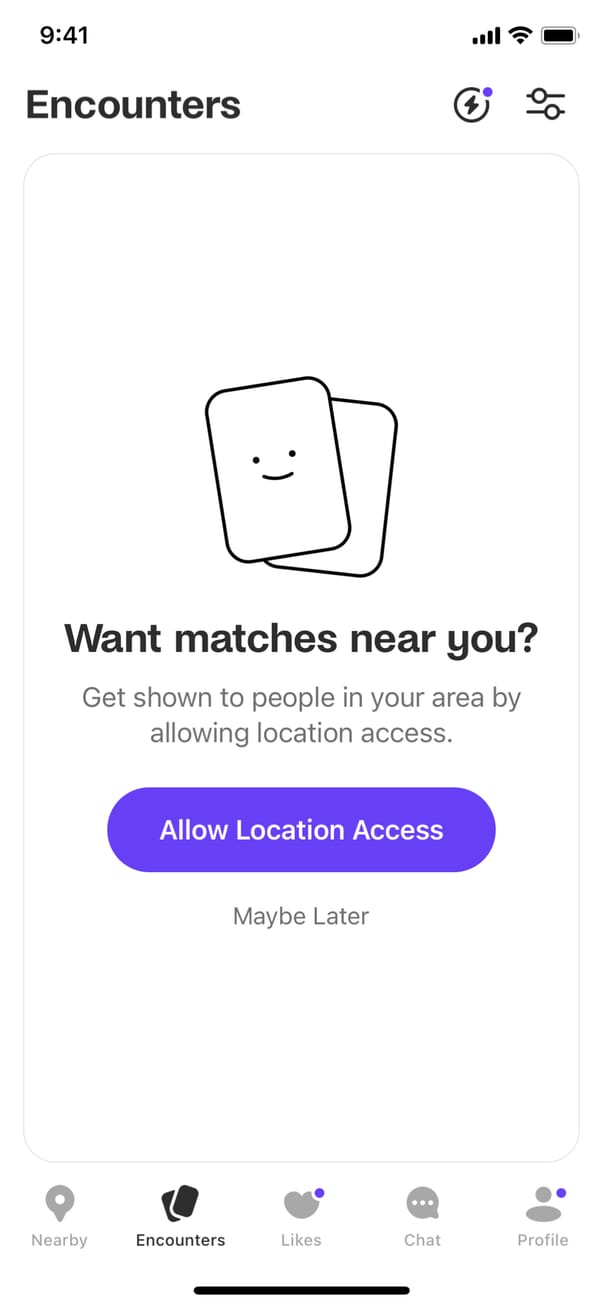Open the filter settings icon
This screenshot has height=1306, width=603.
click(546, 105)
